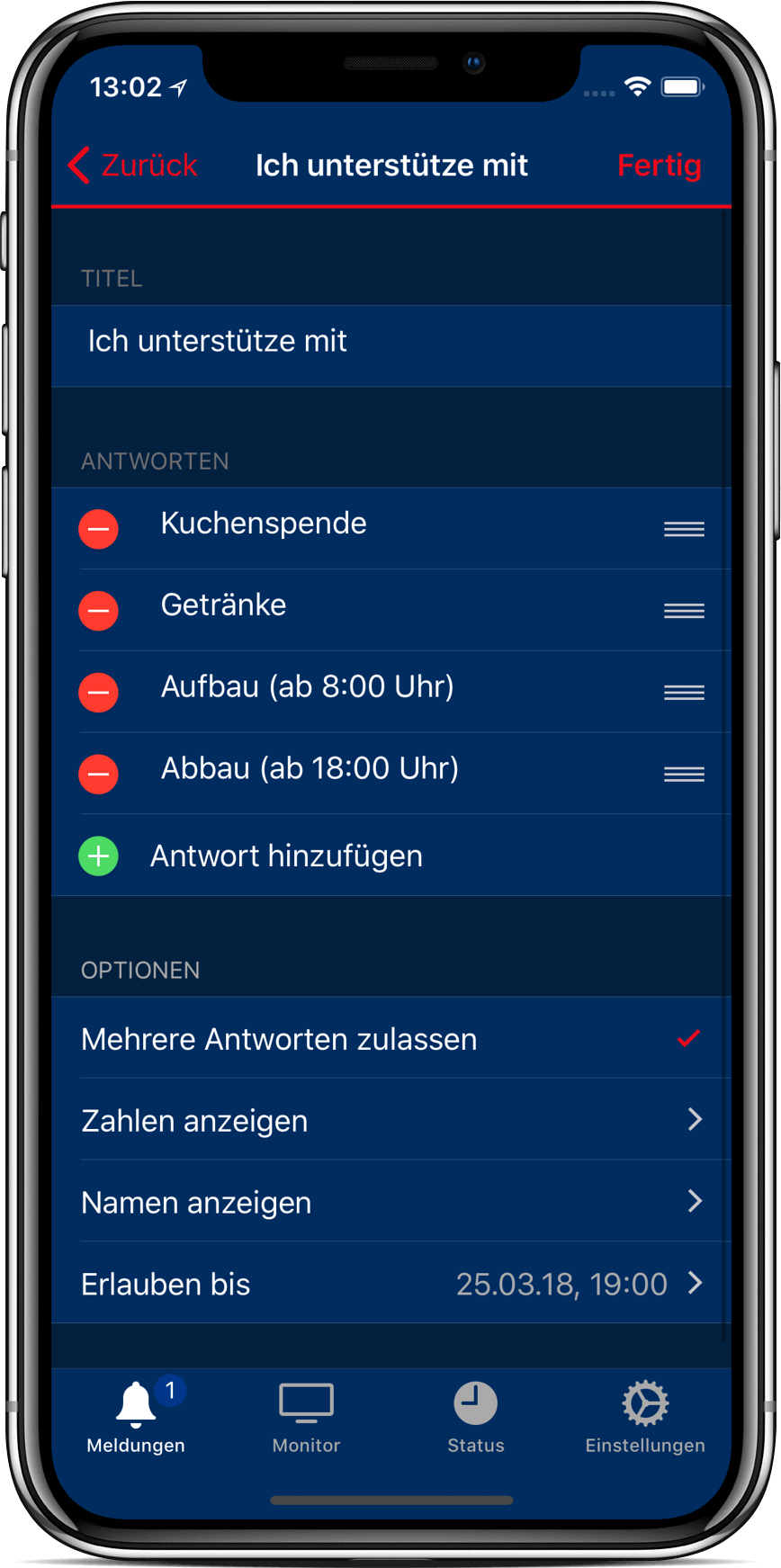The width and height of the screenshot is (781, 1568).
Task: Tap the drag handle next to Kuchenspende
Action: (x=684, y=529)
